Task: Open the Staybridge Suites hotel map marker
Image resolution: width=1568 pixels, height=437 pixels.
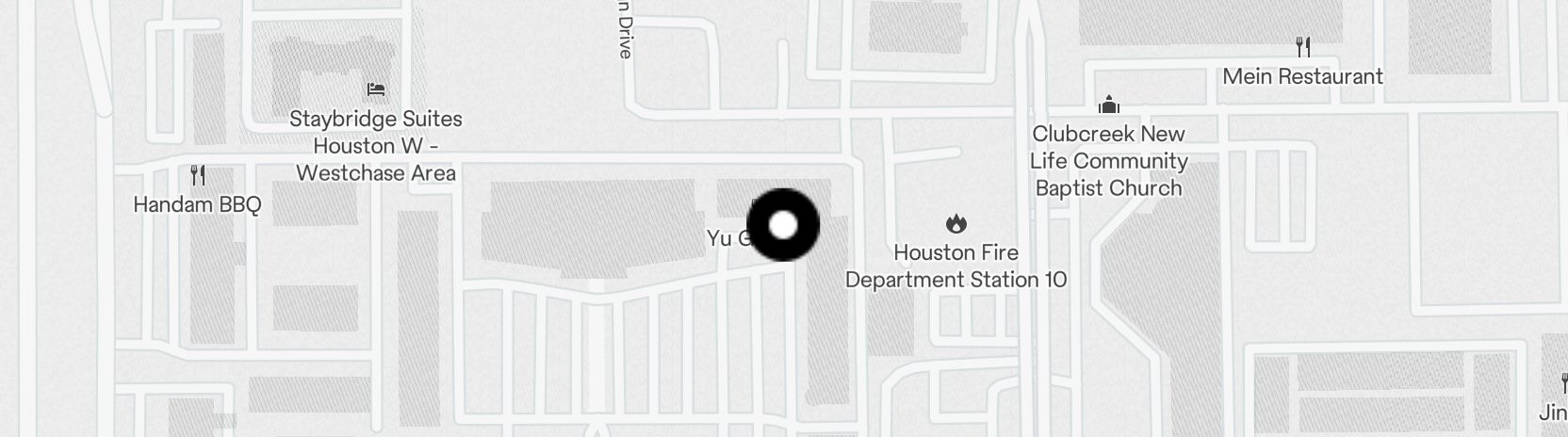Action: (376, 90)
